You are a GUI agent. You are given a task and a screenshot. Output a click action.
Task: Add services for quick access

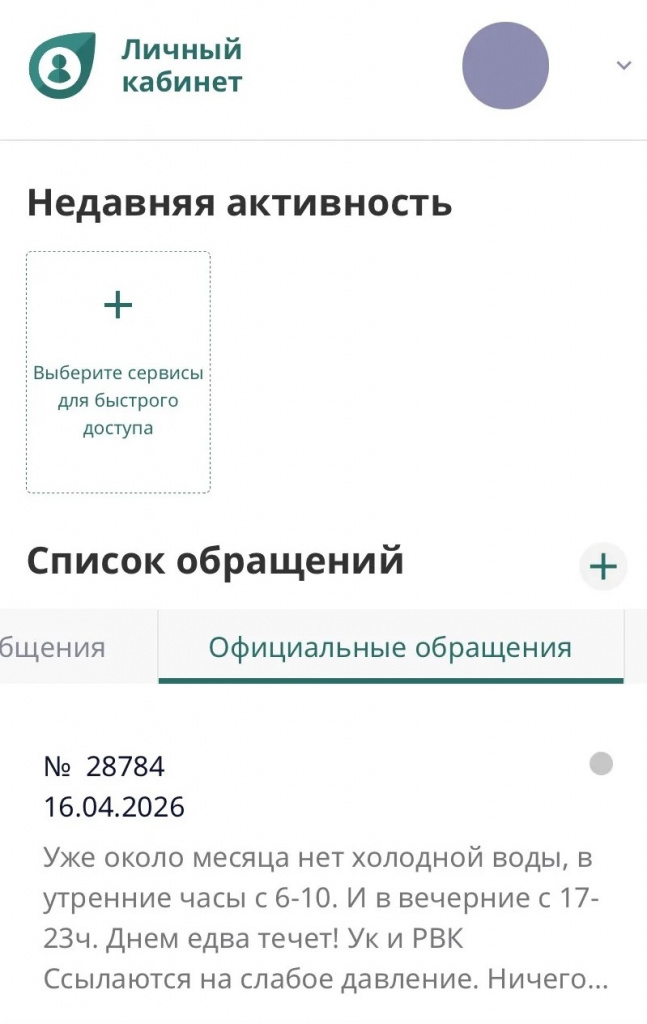(118, 372)
